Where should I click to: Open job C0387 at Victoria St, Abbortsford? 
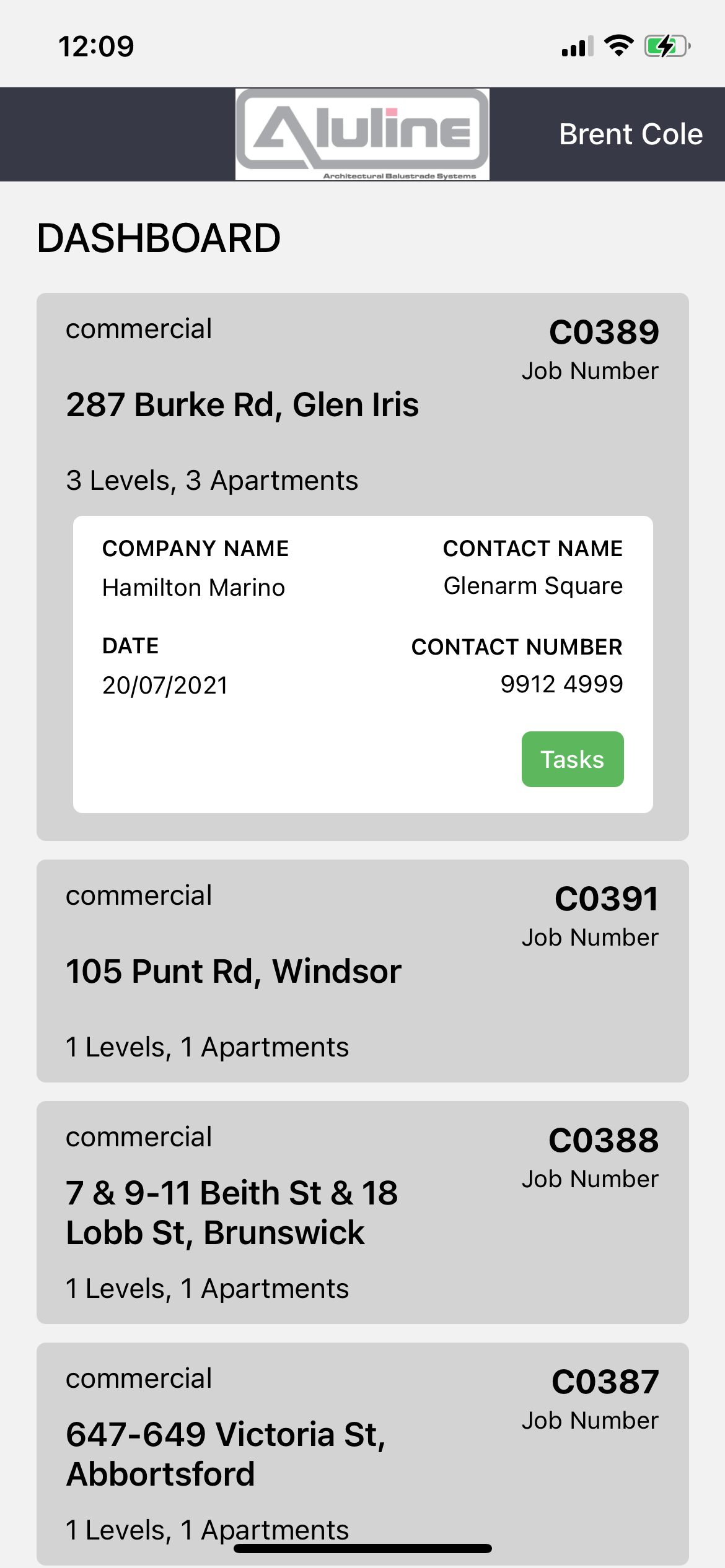[x=362, y=1454]
